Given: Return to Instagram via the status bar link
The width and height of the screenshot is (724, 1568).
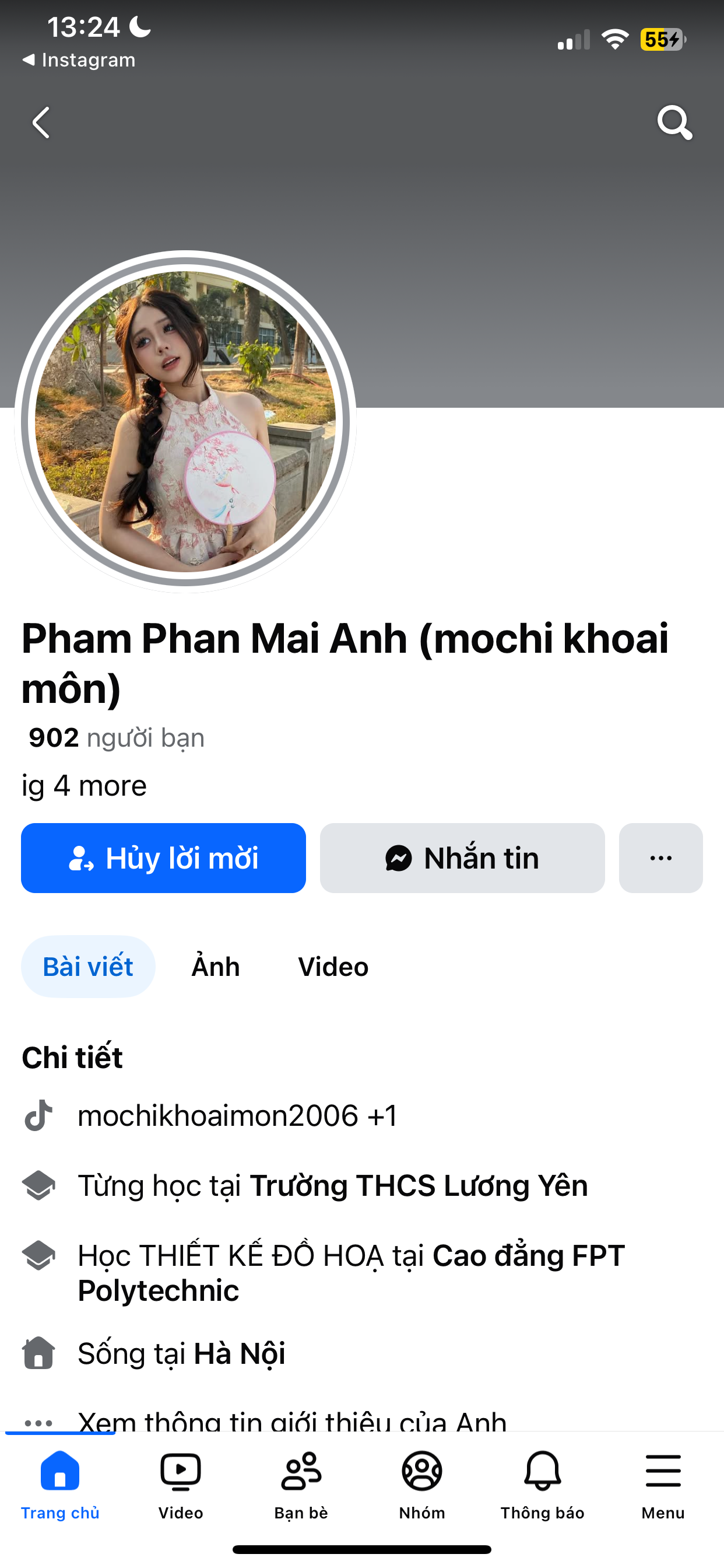Looking at the screenshot, I should (79, 60).
